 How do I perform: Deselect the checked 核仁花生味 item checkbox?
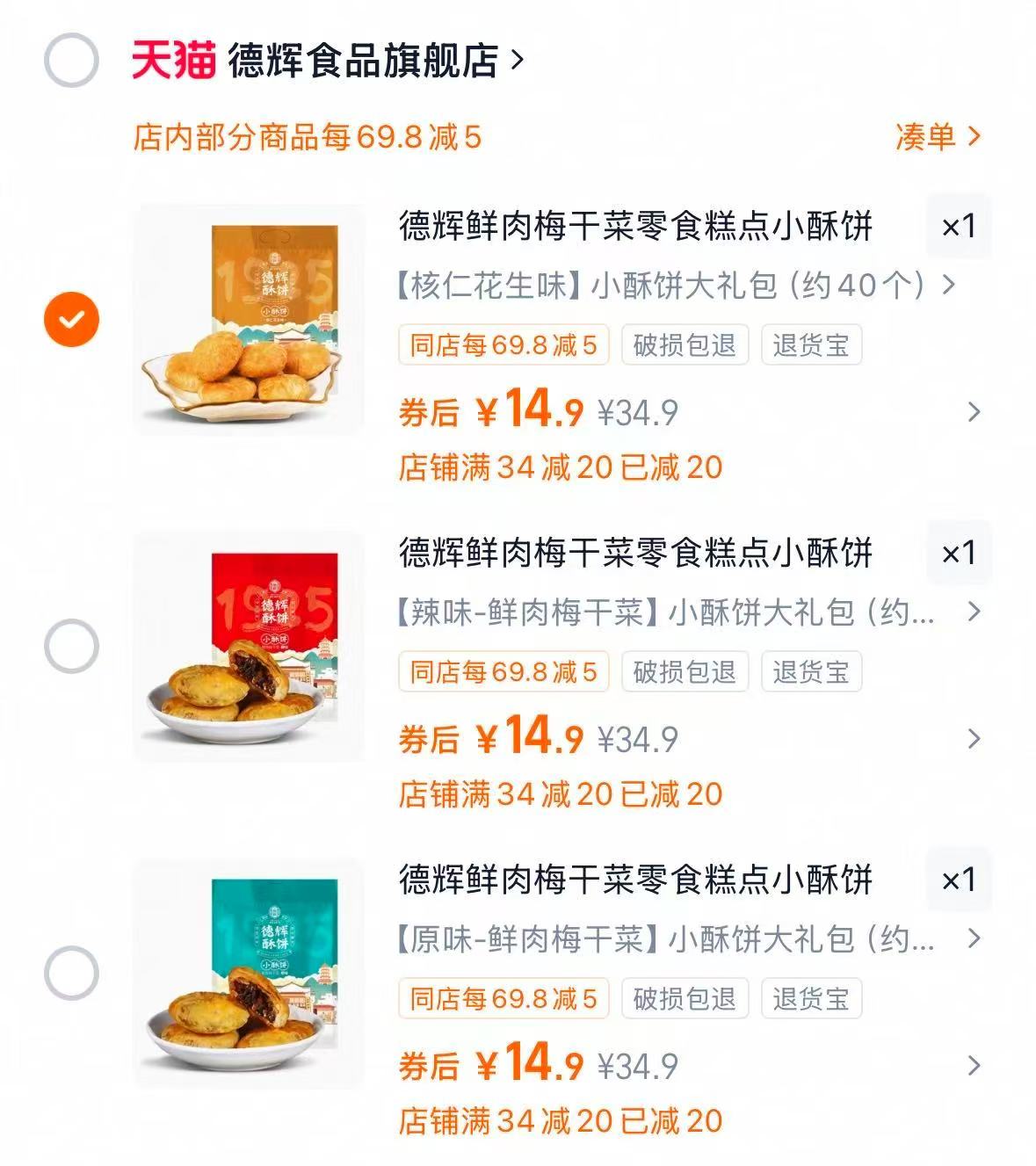74,321
